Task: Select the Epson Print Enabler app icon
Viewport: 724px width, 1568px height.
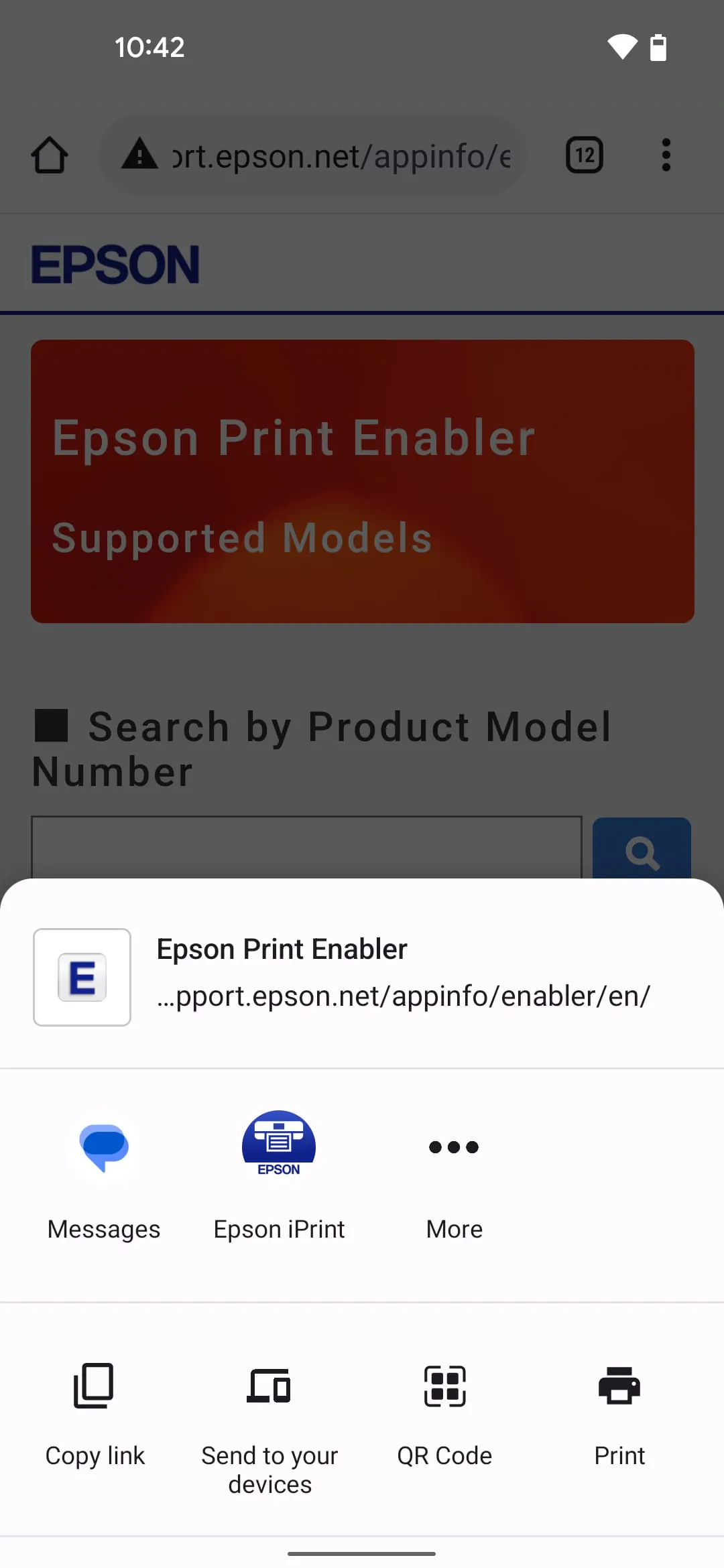Action: (82, 976)
